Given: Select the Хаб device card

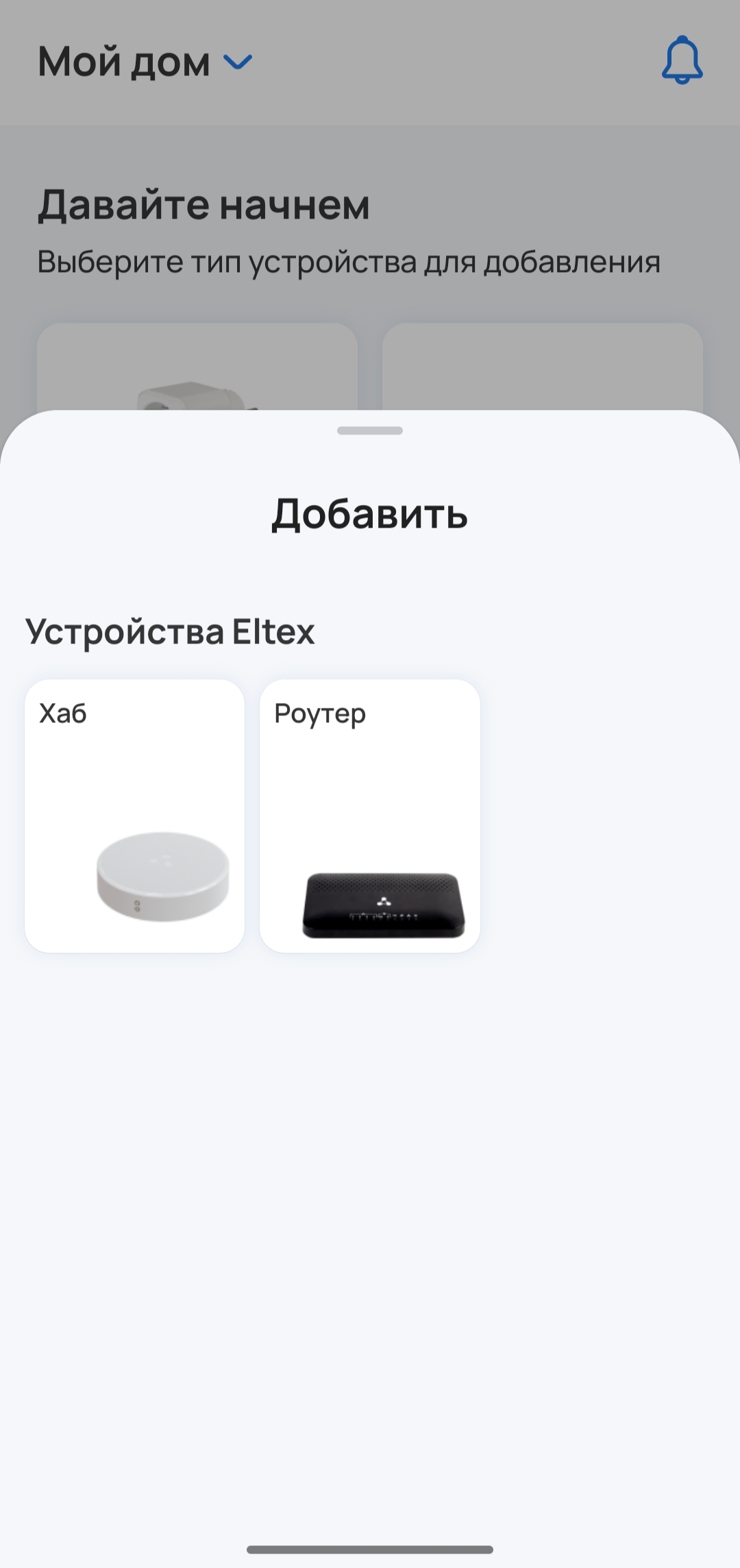Looking at the screenshot, I should (135, 816).
